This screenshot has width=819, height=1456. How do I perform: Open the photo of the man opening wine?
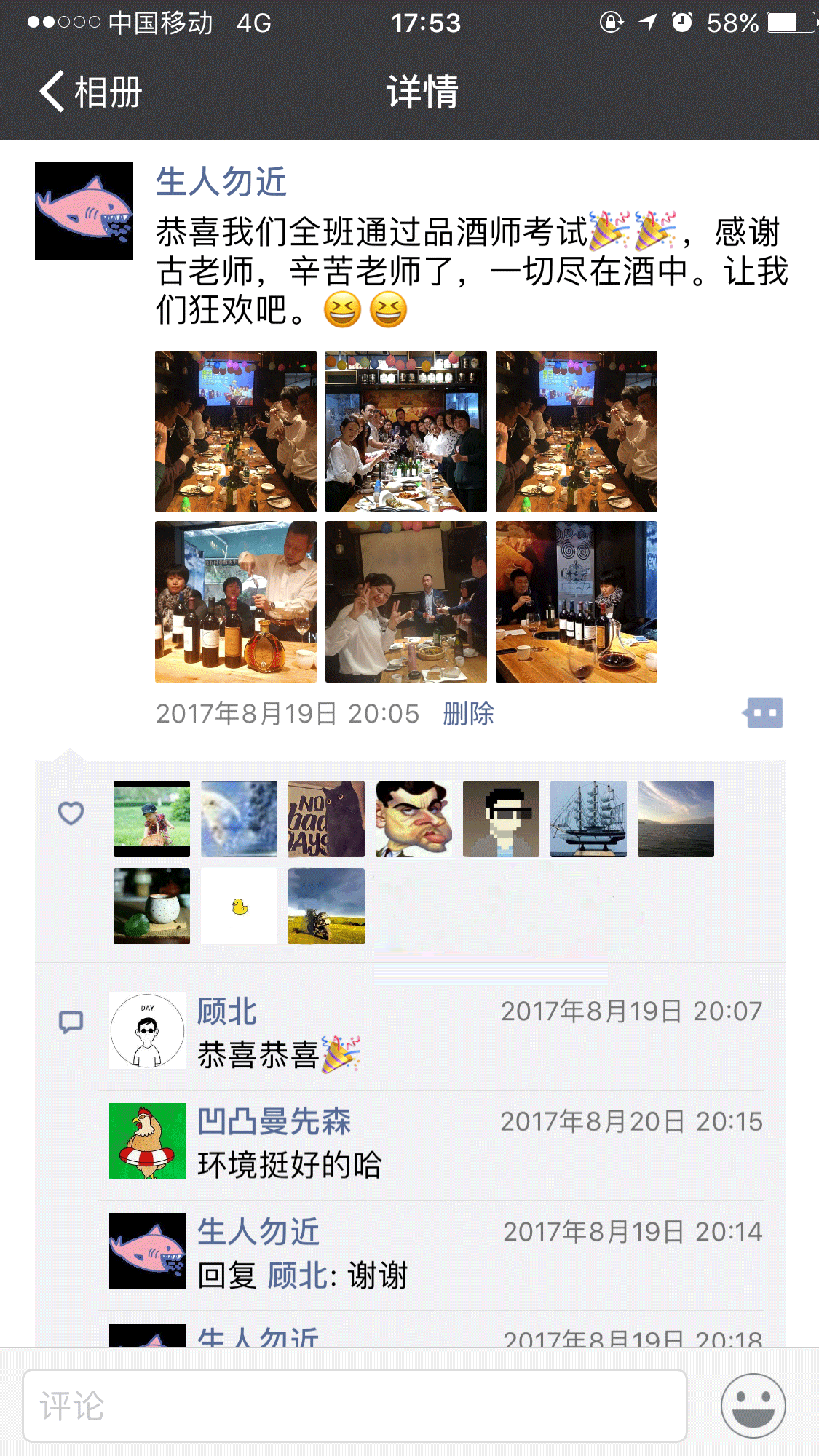(236, 602)
